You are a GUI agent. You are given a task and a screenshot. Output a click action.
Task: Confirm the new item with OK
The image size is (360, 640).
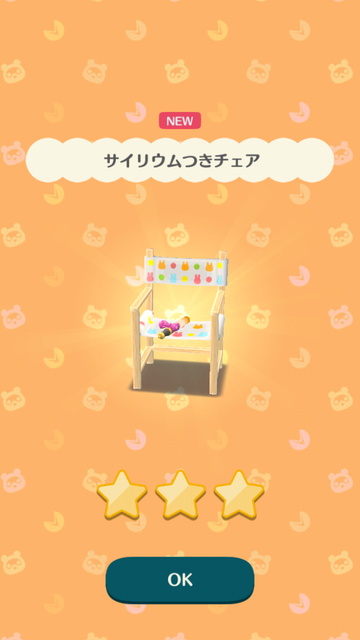tap(180, 580)
